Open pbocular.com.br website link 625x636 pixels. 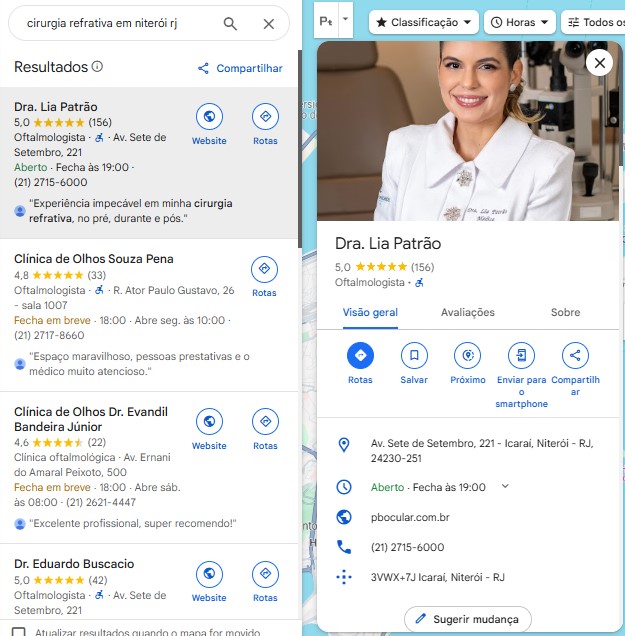click(410, 517)
